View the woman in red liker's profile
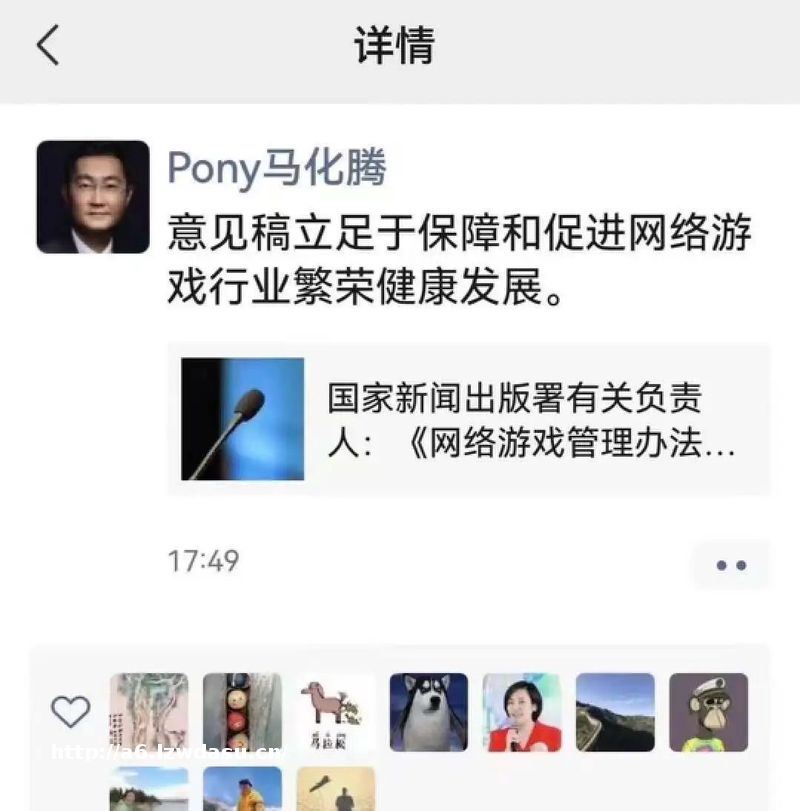 point(521,712)
